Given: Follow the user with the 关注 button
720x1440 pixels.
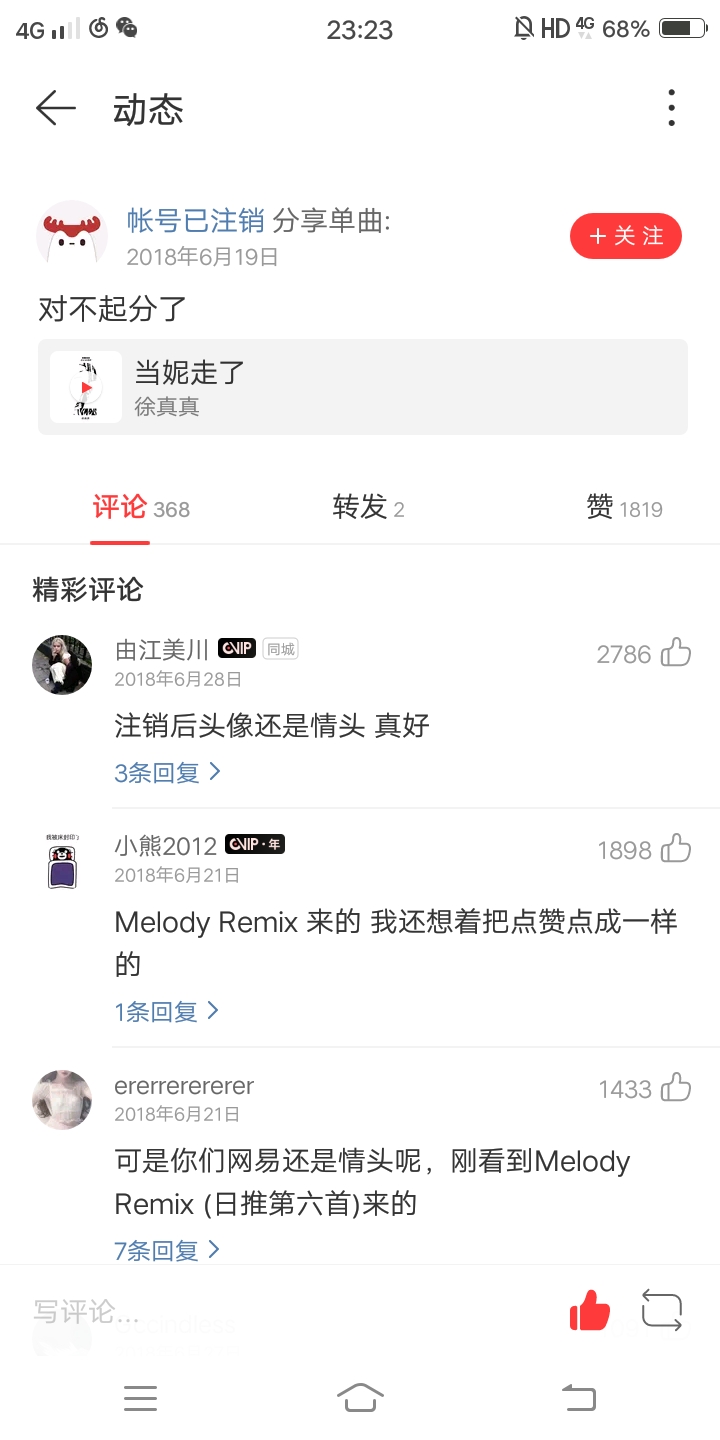Looking at the screenshot, I should point(626,236).
